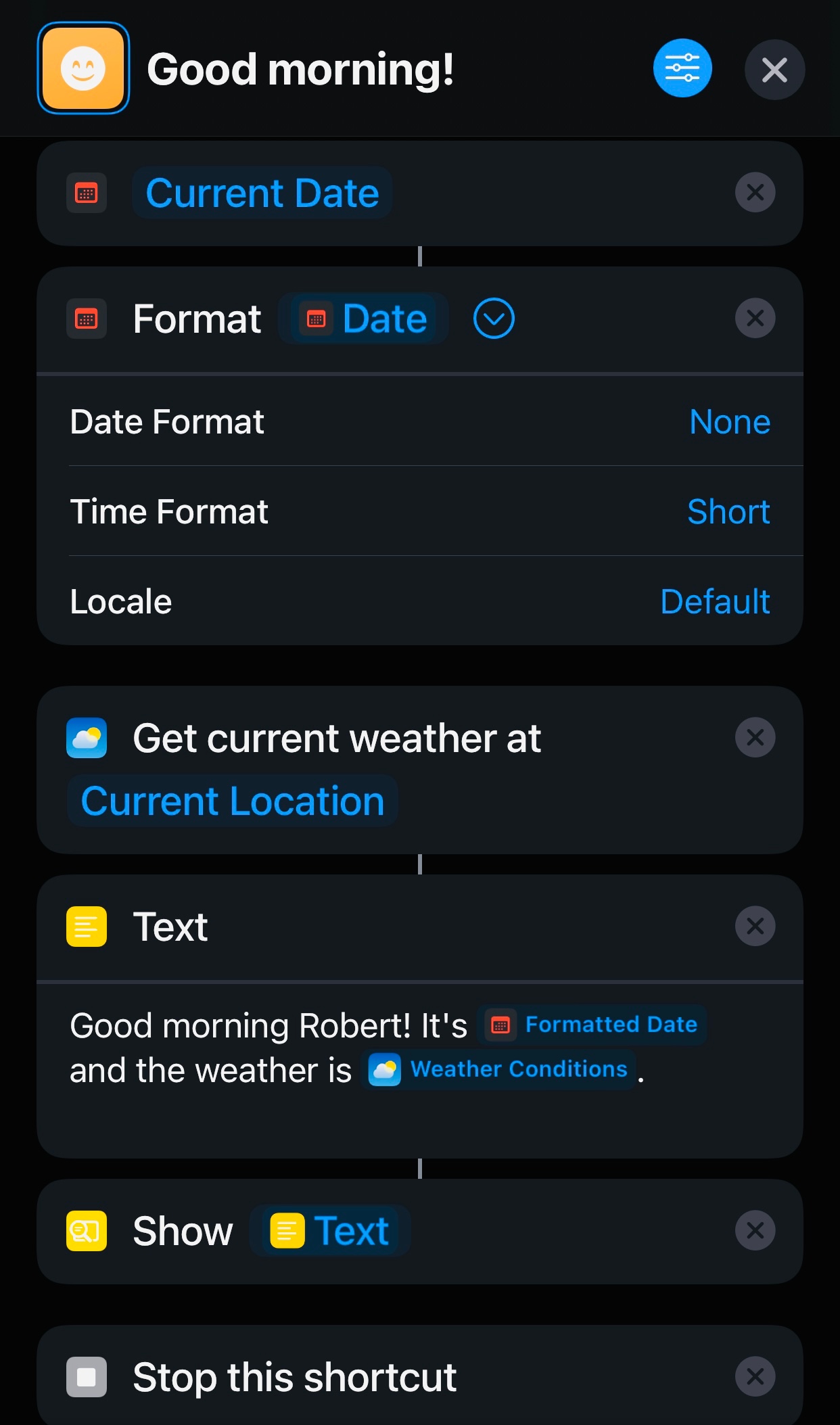Remove the Current Date action
The image size is (840, 1425).
tap(755, 193)
